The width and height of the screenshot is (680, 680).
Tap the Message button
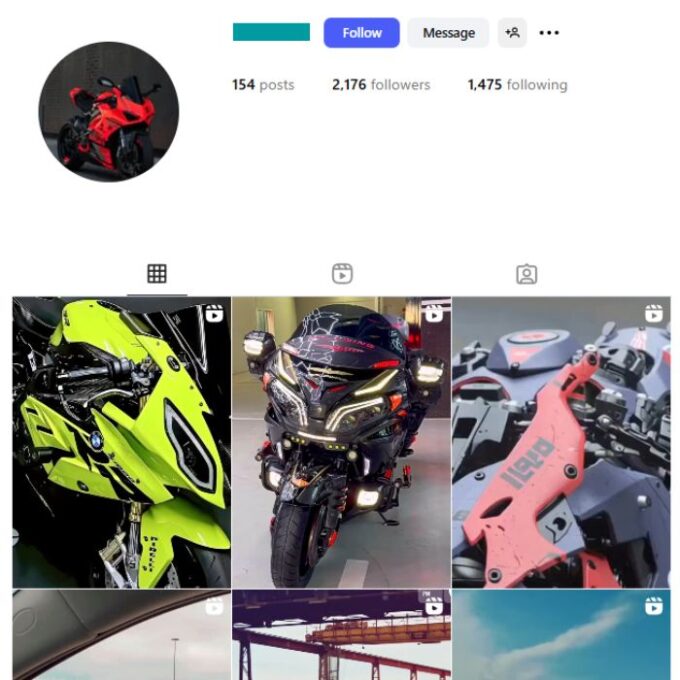tap(448, 33)
